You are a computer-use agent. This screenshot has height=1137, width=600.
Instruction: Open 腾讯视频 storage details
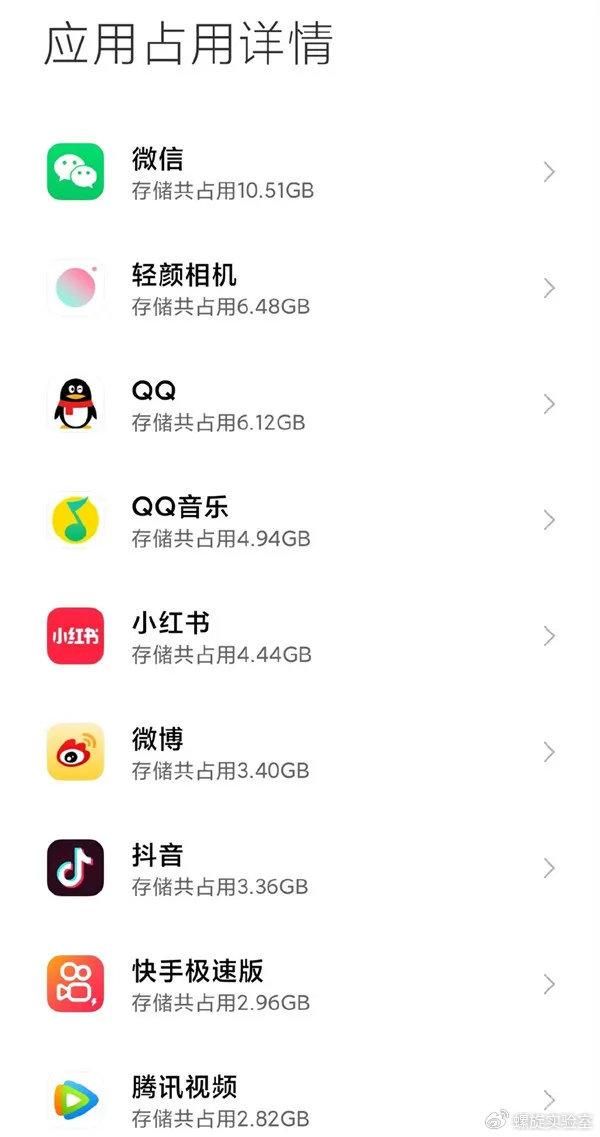[x=300, y=1100]
